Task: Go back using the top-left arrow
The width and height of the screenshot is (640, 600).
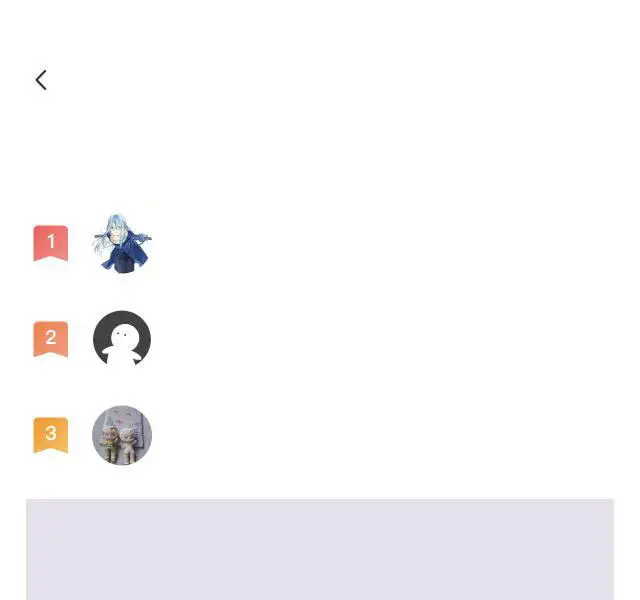Action: 41,80
